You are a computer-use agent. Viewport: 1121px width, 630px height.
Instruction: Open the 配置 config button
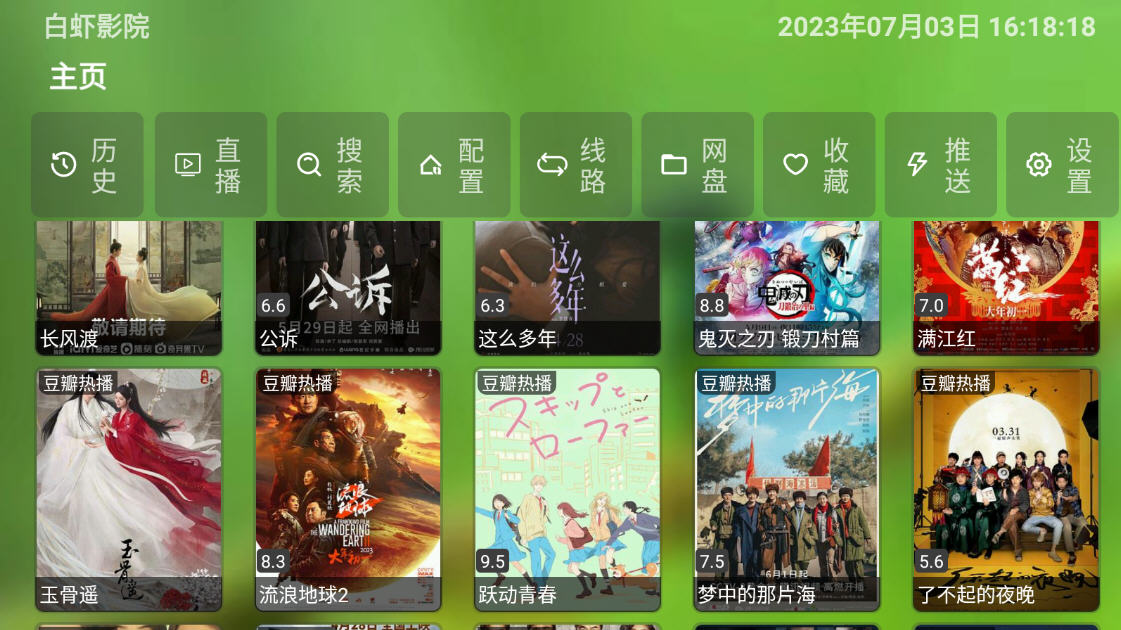[454, 165]
